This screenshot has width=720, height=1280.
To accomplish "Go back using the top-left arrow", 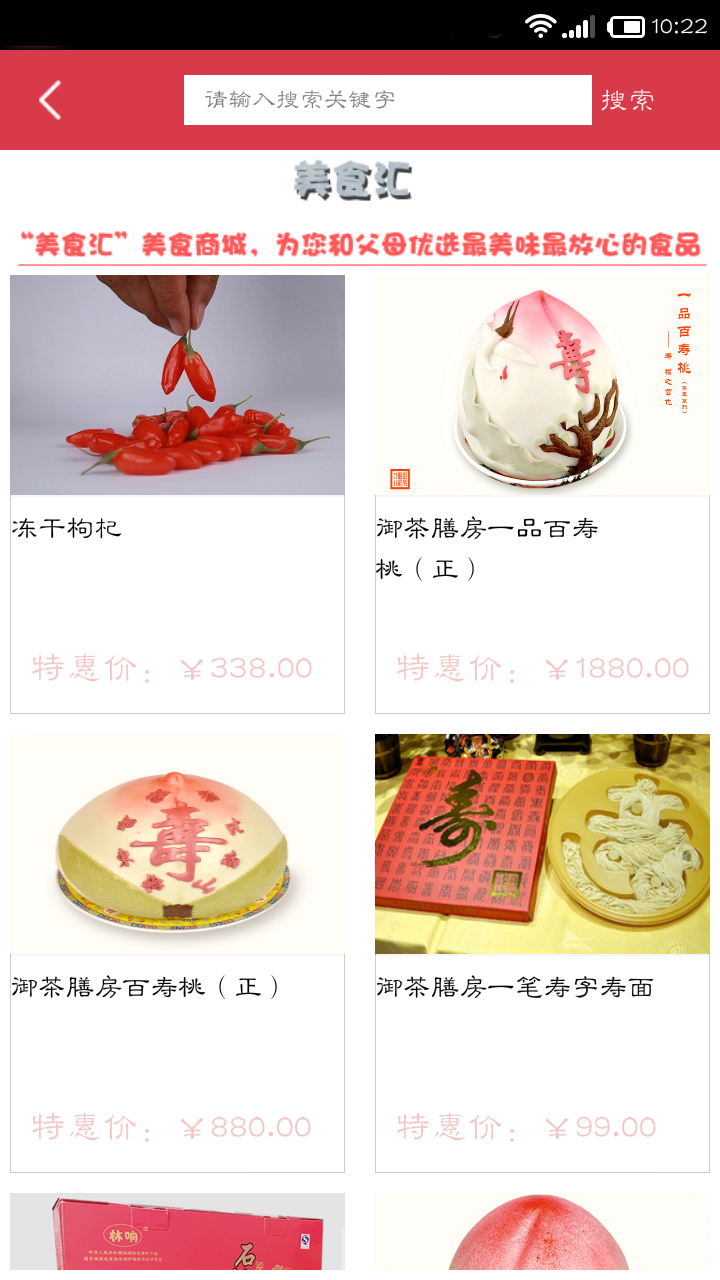I will [x=50, y=100].
